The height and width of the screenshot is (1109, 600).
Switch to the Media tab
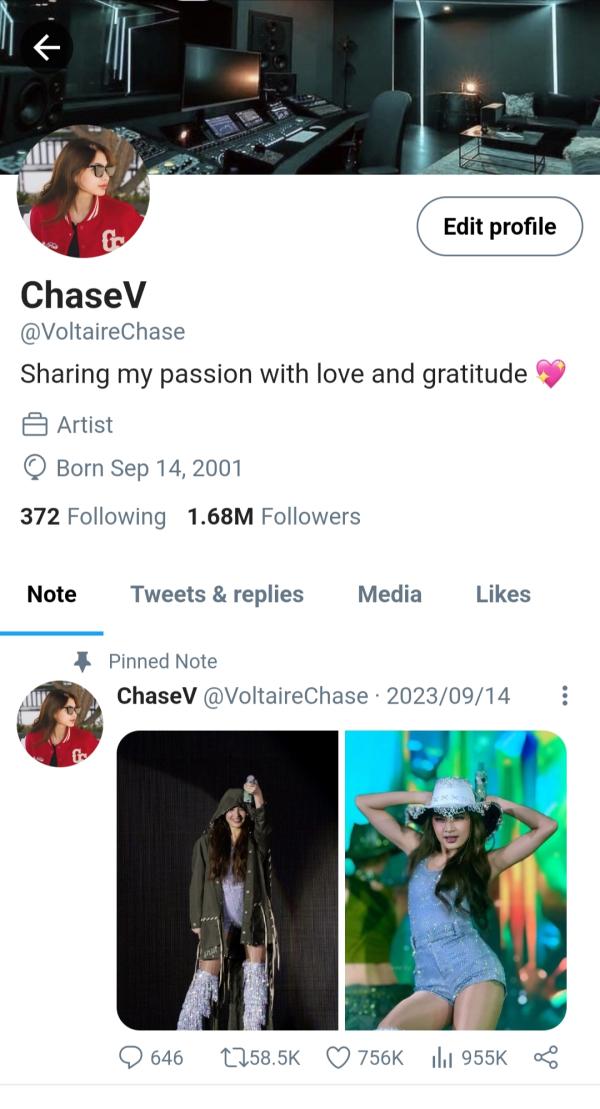(389, 594)
